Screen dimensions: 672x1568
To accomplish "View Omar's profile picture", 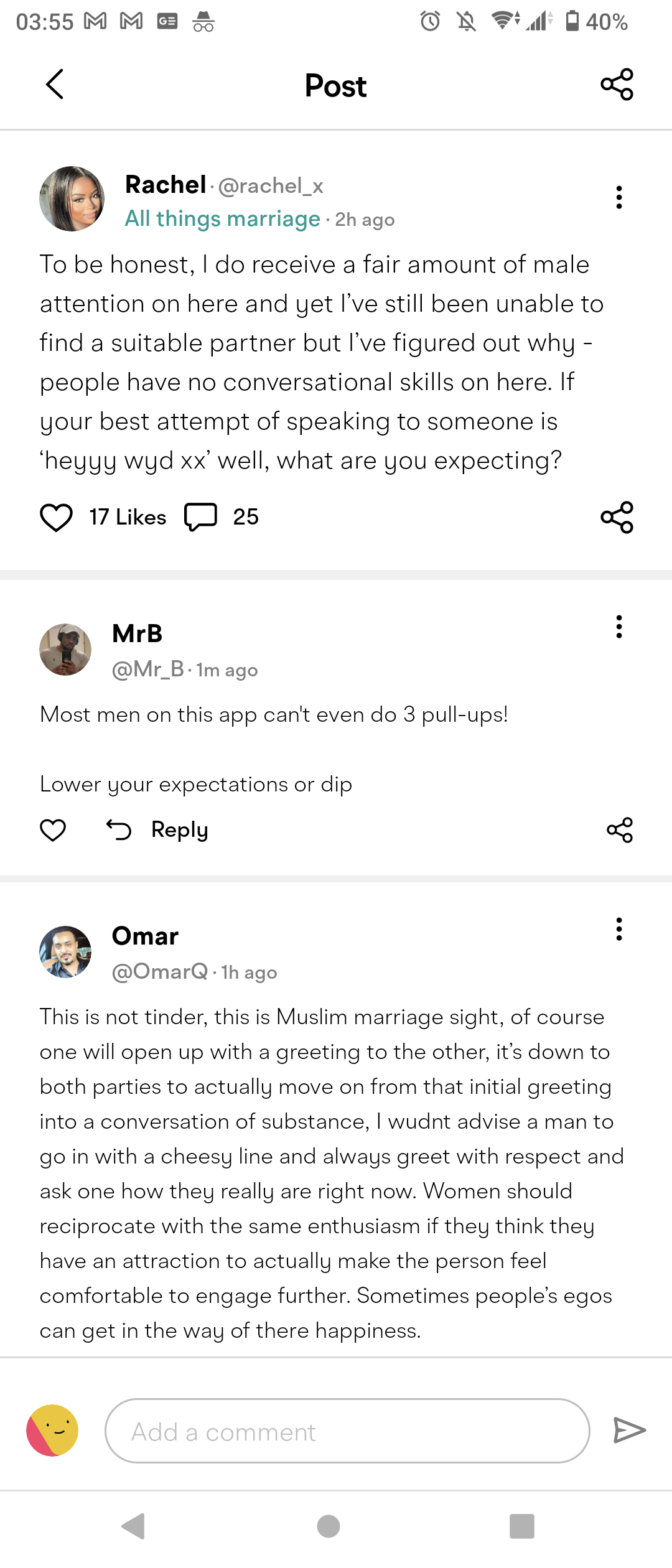I will [x=65, y=951].
